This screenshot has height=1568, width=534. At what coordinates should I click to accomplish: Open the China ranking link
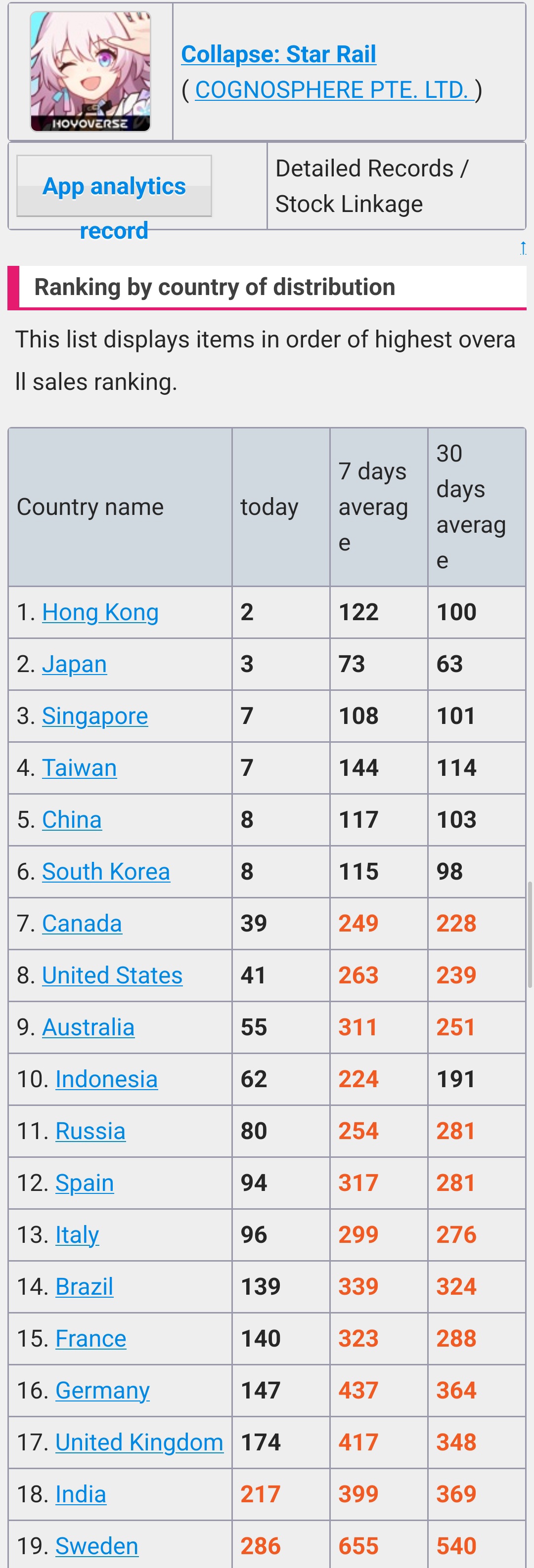[72, 819]
